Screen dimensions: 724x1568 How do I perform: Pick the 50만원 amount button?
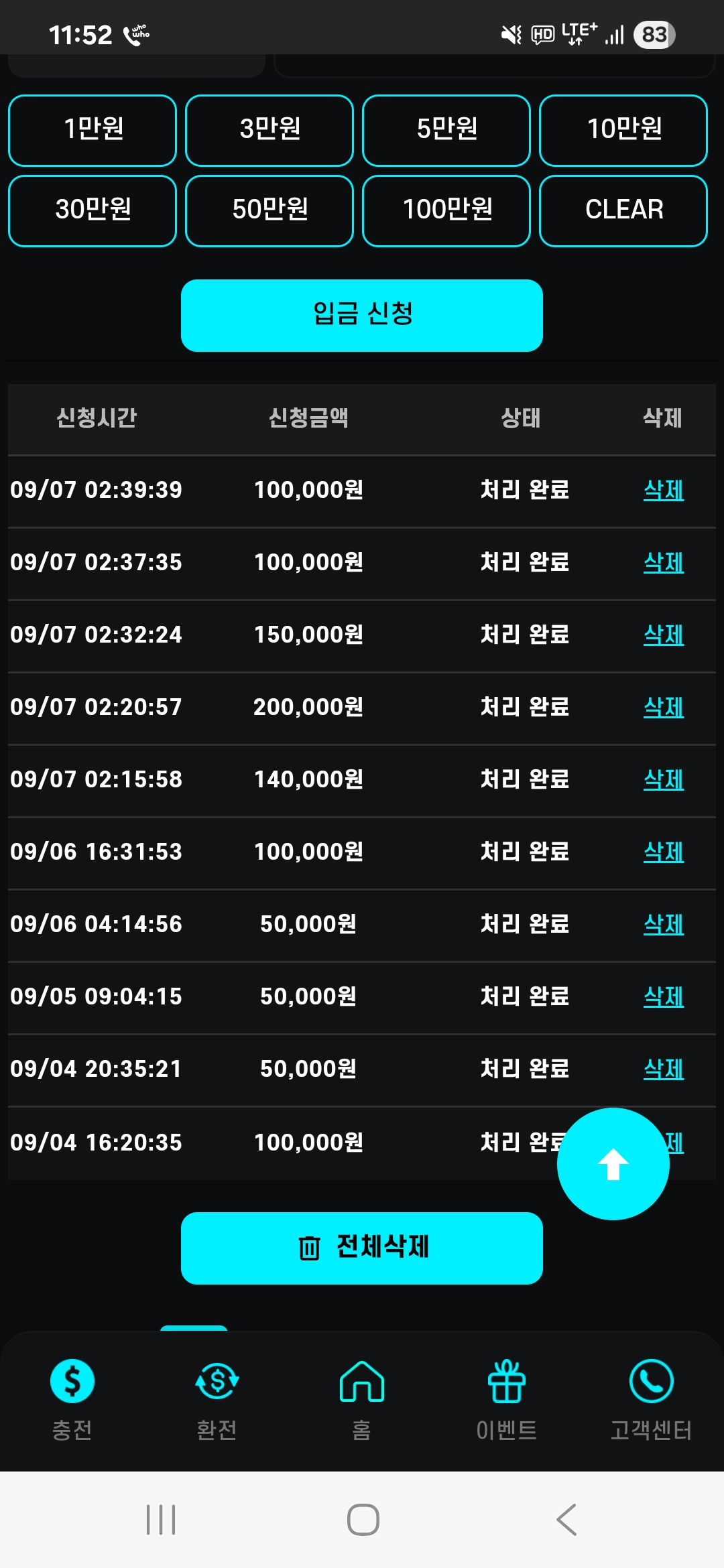tap(269, 210)
